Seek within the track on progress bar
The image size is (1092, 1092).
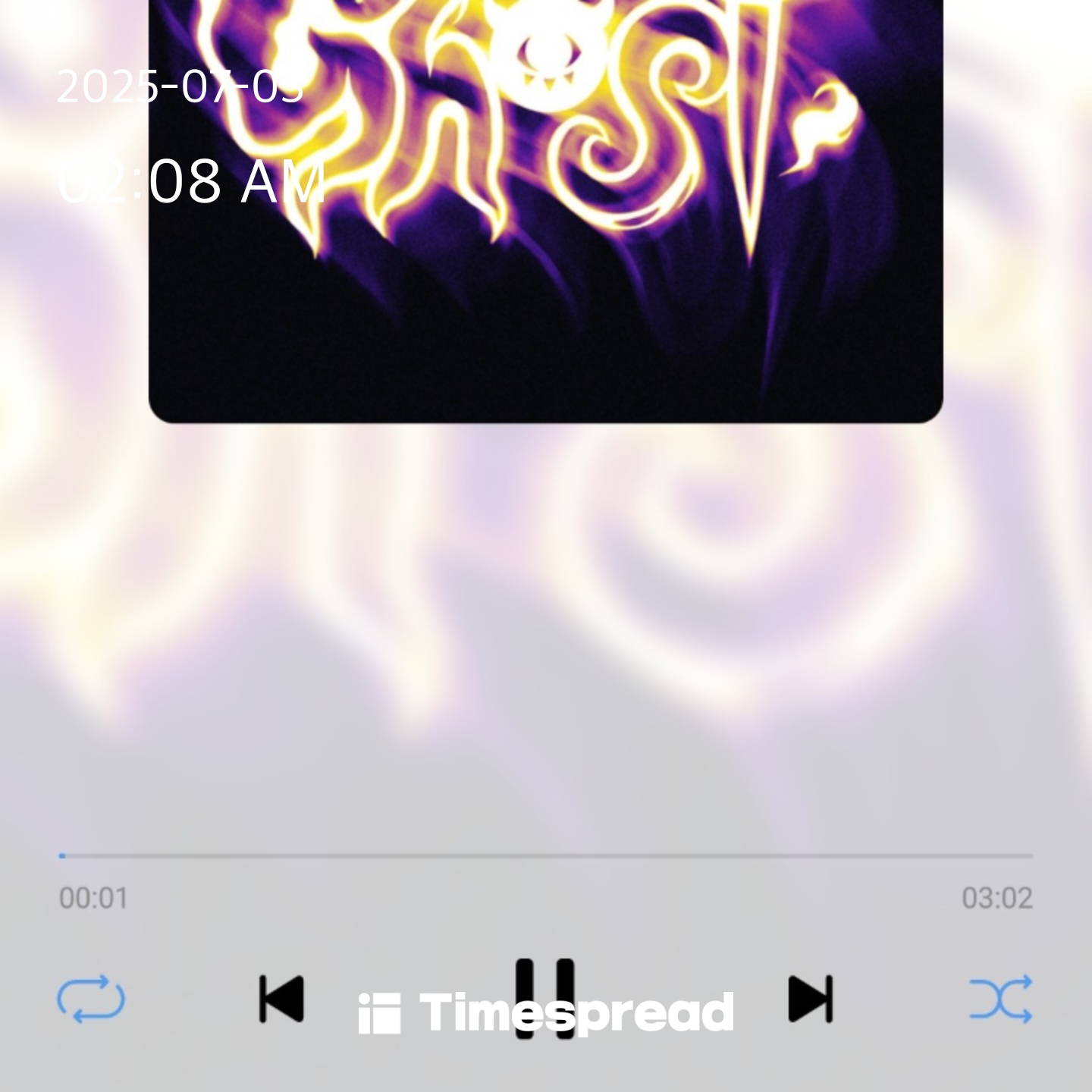[546, 855]
